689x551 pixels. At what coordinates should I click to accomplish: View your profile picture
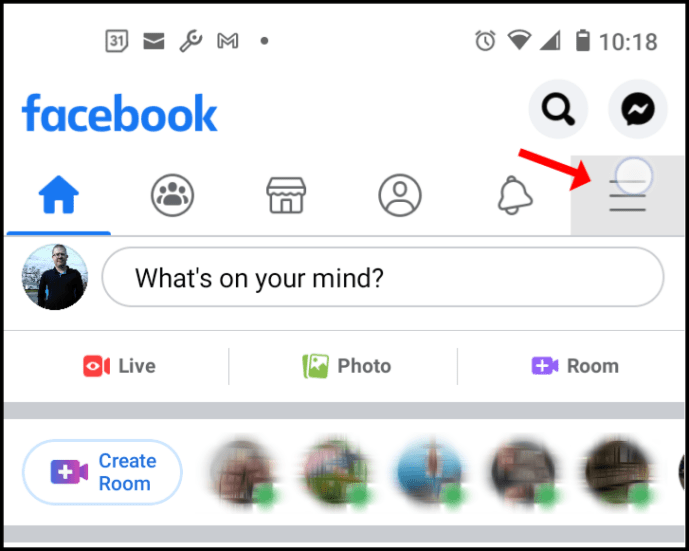click(x=54, y=277)
